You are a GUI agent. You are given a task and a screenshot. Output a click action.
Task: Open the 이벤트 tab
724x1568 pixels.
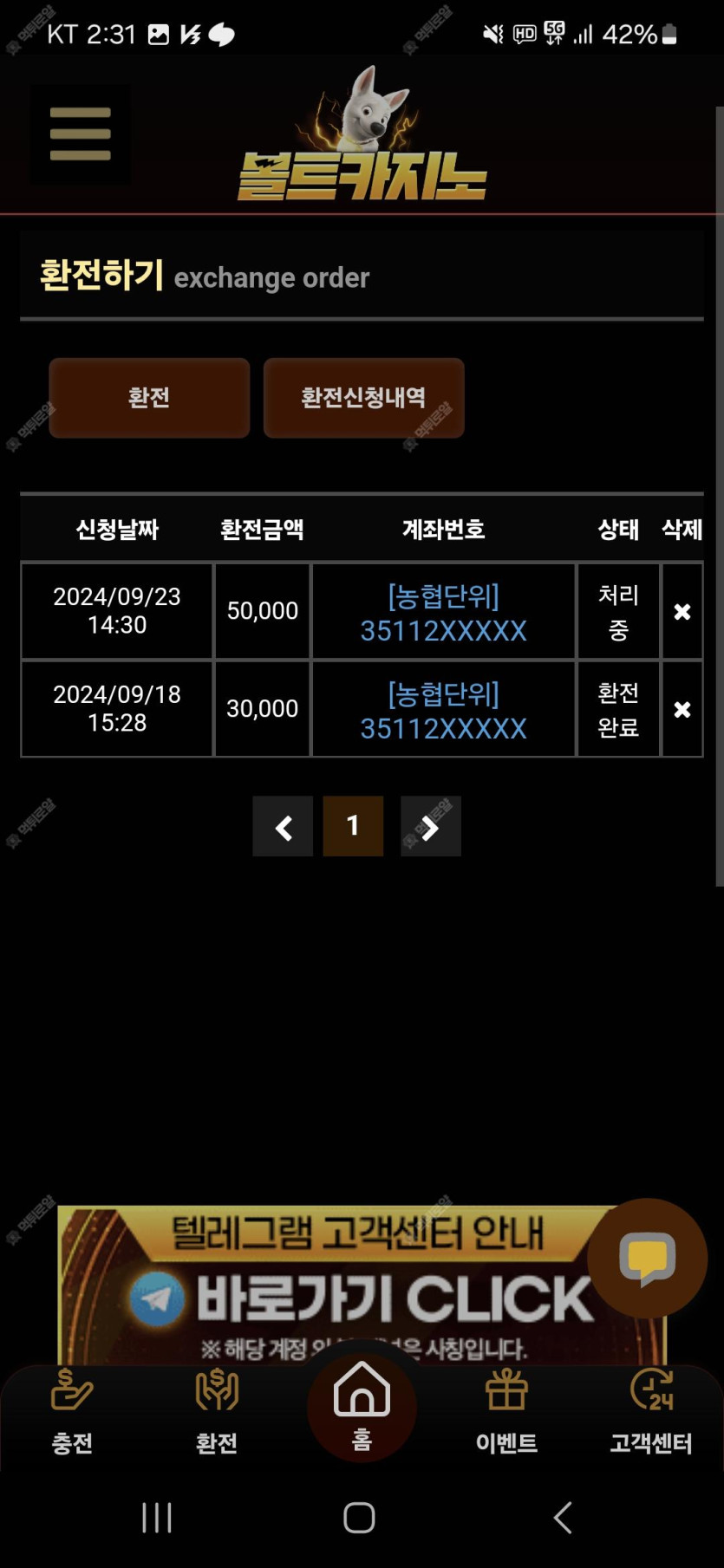pyautogui.click(x=506, y=1410)
